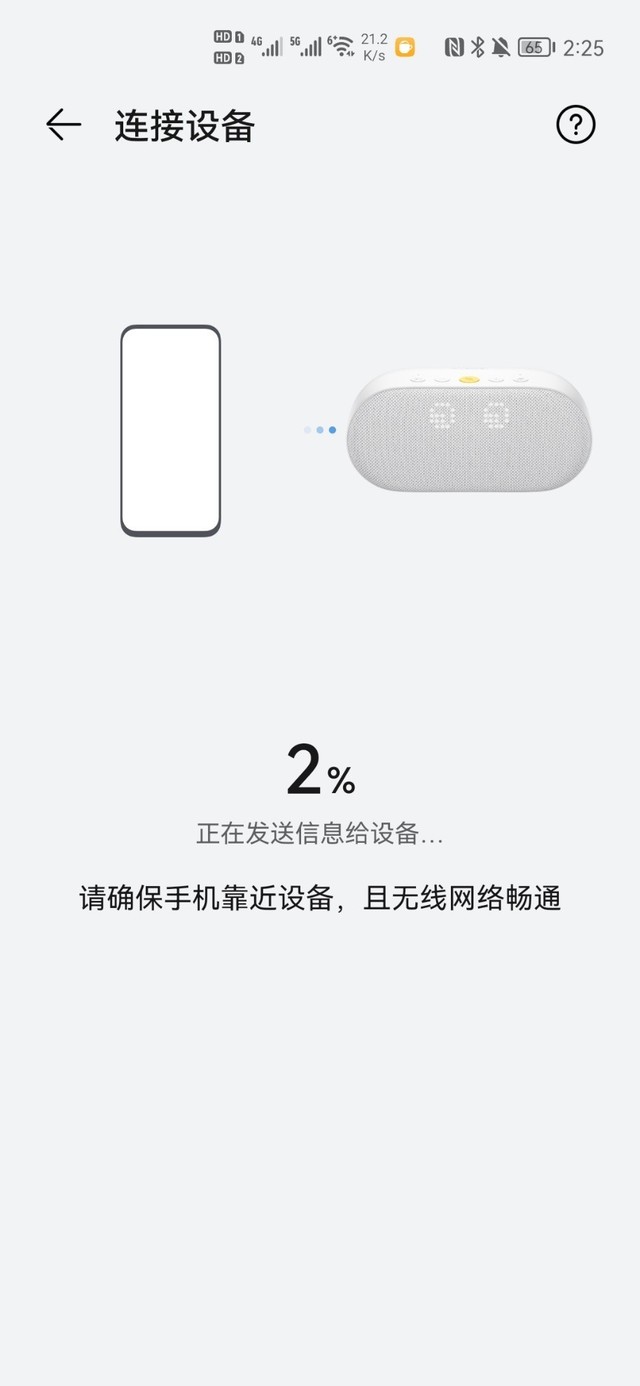Screen dimensions: 640x1386
Task: Go back from the 连接设备 screen
Action: pyautogui.click(x=63, y=125)
